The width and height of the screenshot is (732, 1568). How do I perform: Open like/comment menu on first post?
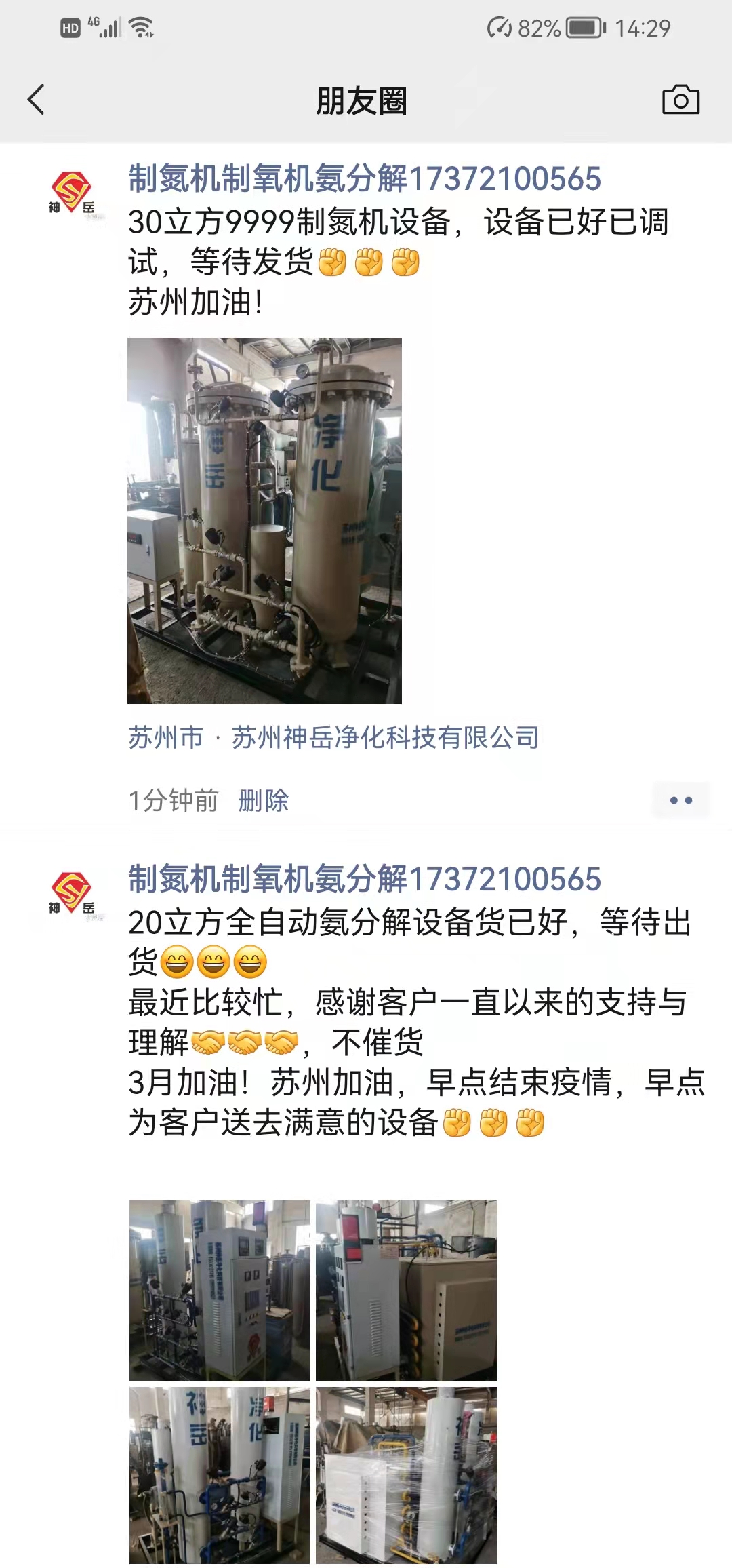(x=680, y=800)
